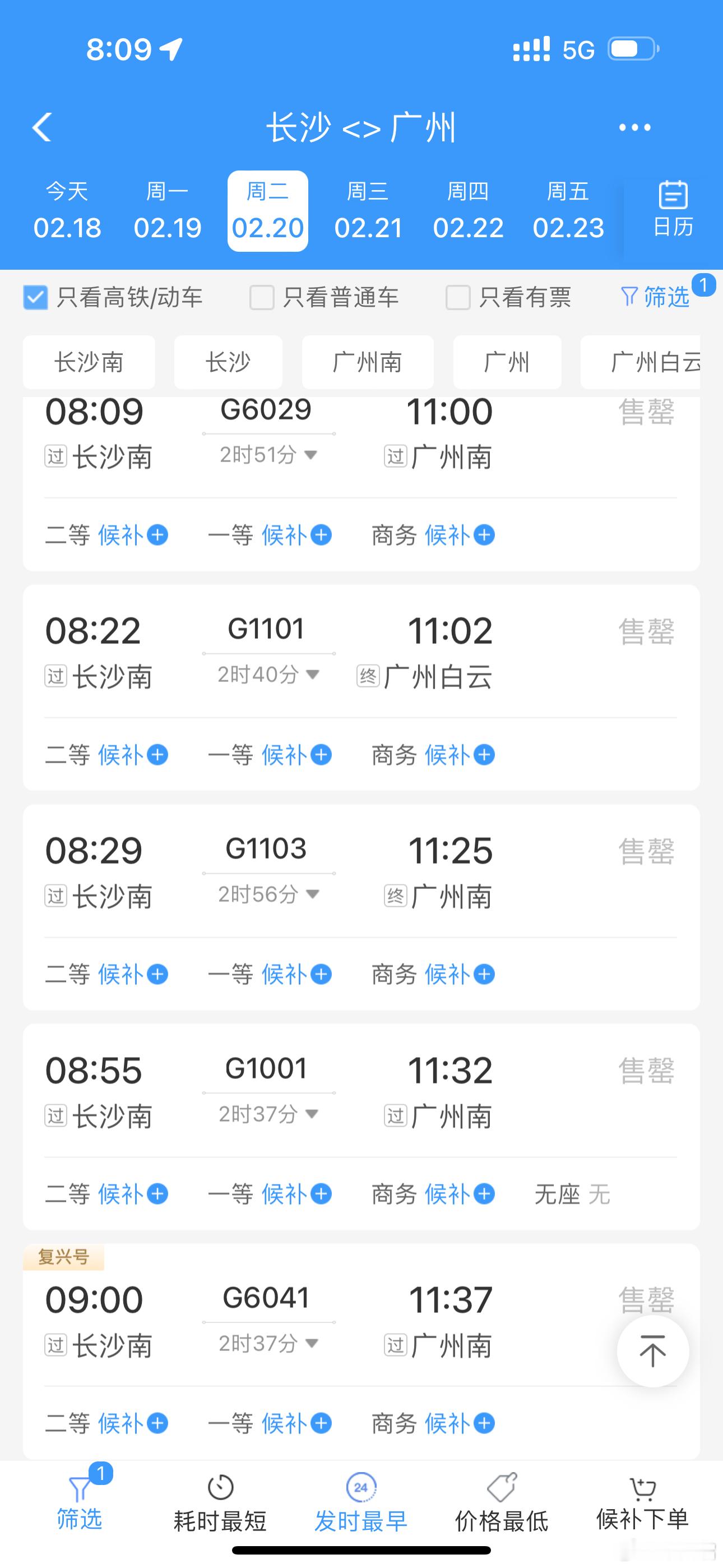Image resolution: width=723 pixels, height=1568 pixels.
Task: Open 筛选 filter at top right
Action: [x=655, y=297]
